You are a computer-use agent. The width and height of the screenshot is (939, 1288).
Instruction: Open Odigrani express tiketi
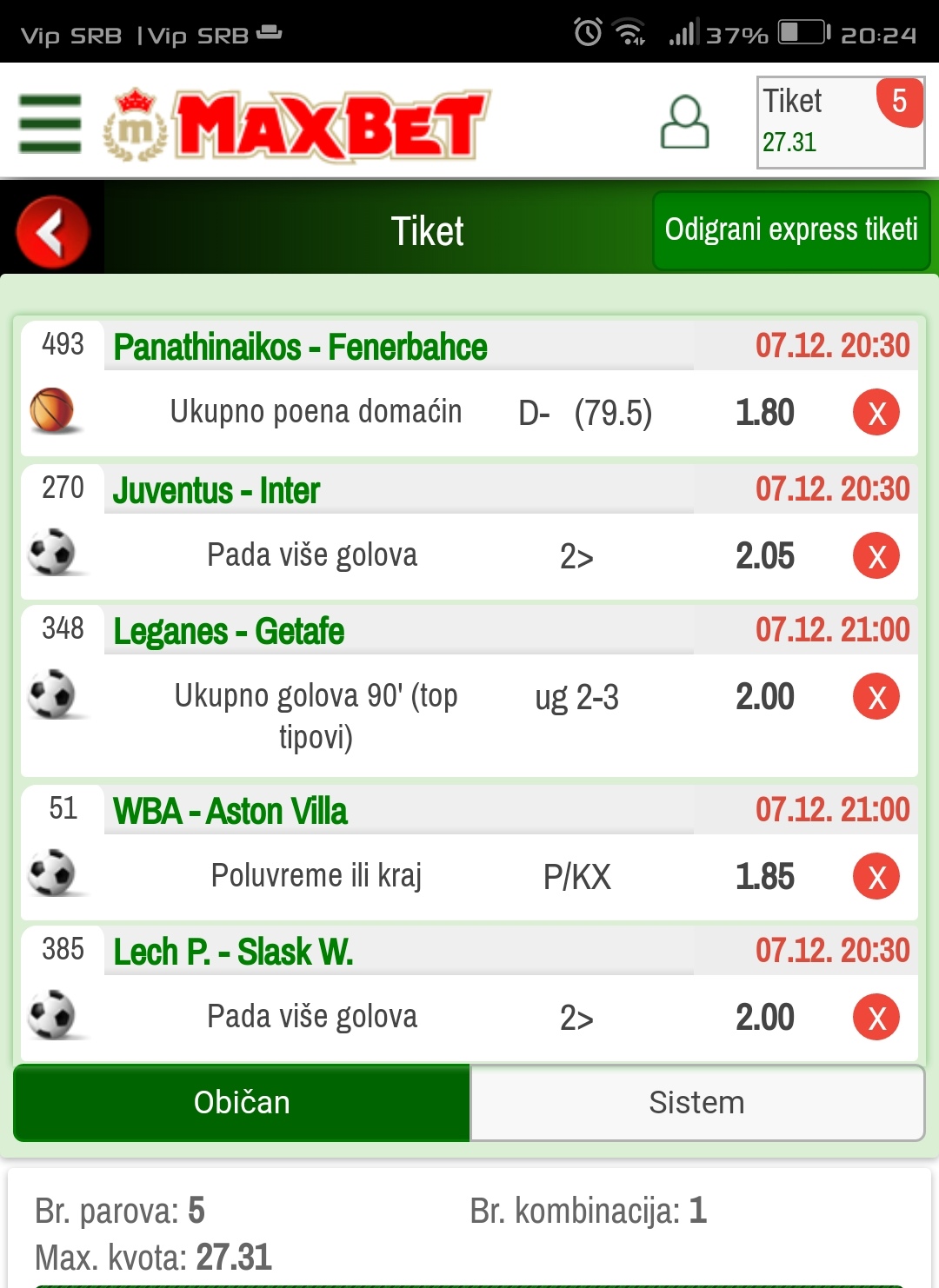pos(791,230)
